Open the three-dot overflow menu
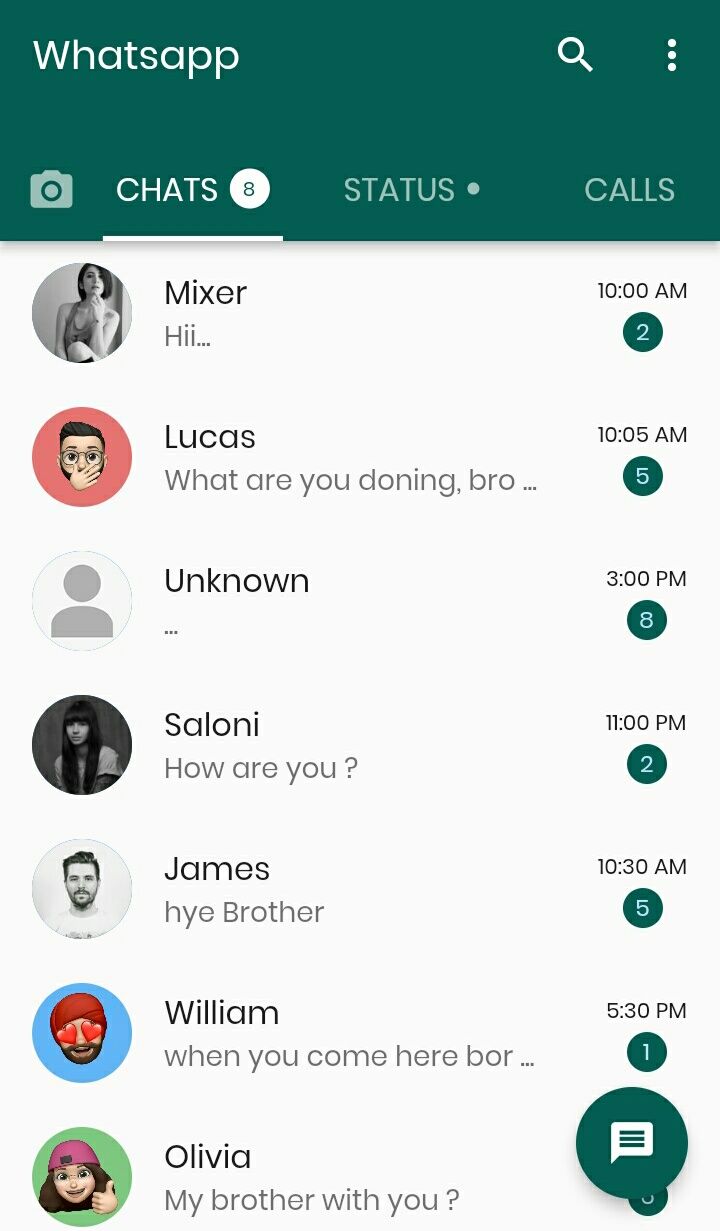720x1231 pixels. (671, 56)
